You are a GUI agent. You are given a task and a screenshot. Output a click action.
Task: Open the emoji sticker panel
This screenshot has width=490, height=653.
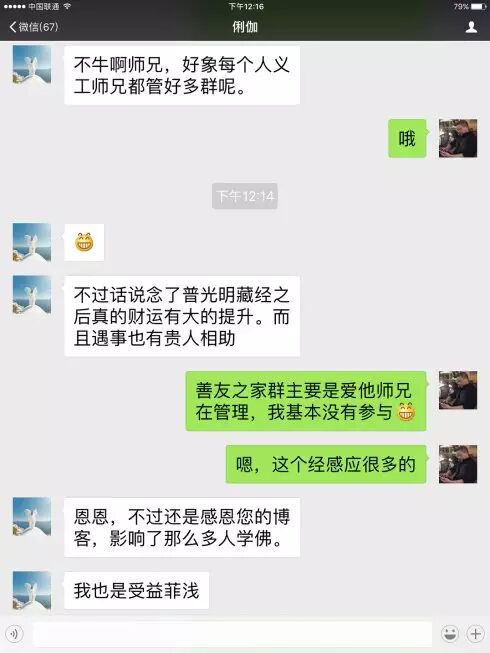[450, 634]
